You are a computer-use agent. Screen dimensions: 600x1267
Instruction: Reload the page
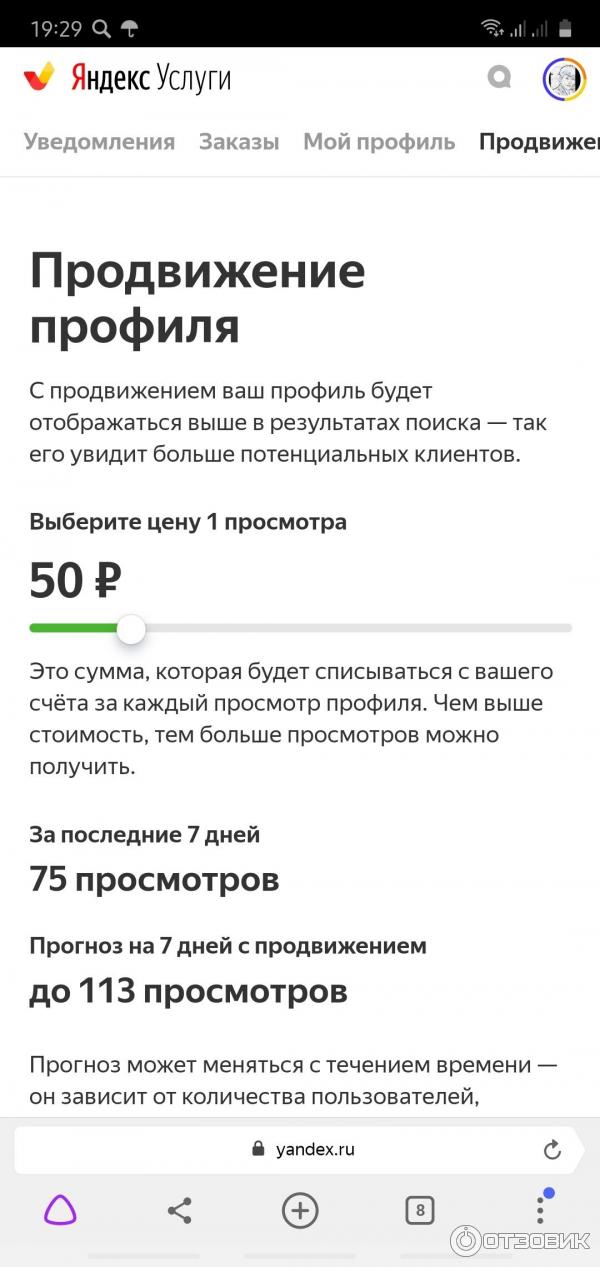(x=552, y=1149)
